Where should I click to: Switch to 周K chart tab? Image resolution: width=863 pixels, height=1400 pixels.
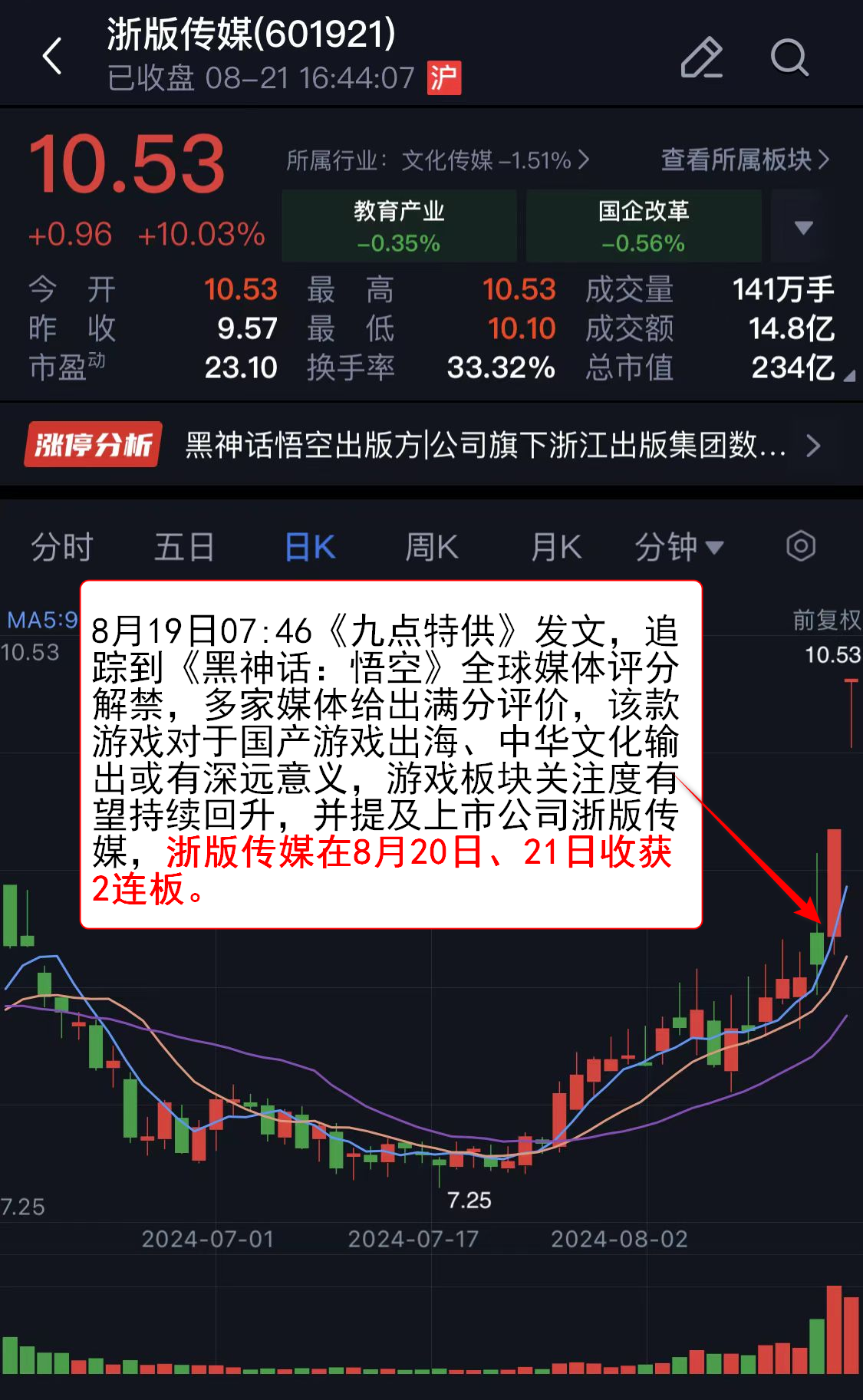pyautogui.click(x=432, y=548)
